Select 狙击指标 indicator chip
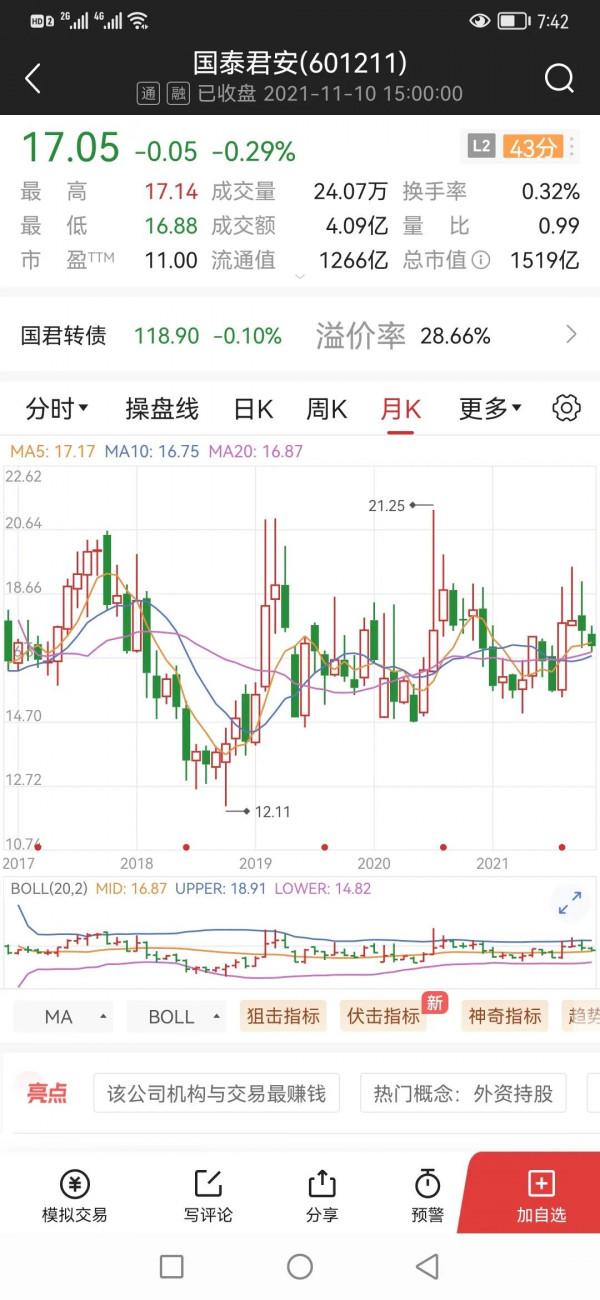 [x=283, y=1016]
